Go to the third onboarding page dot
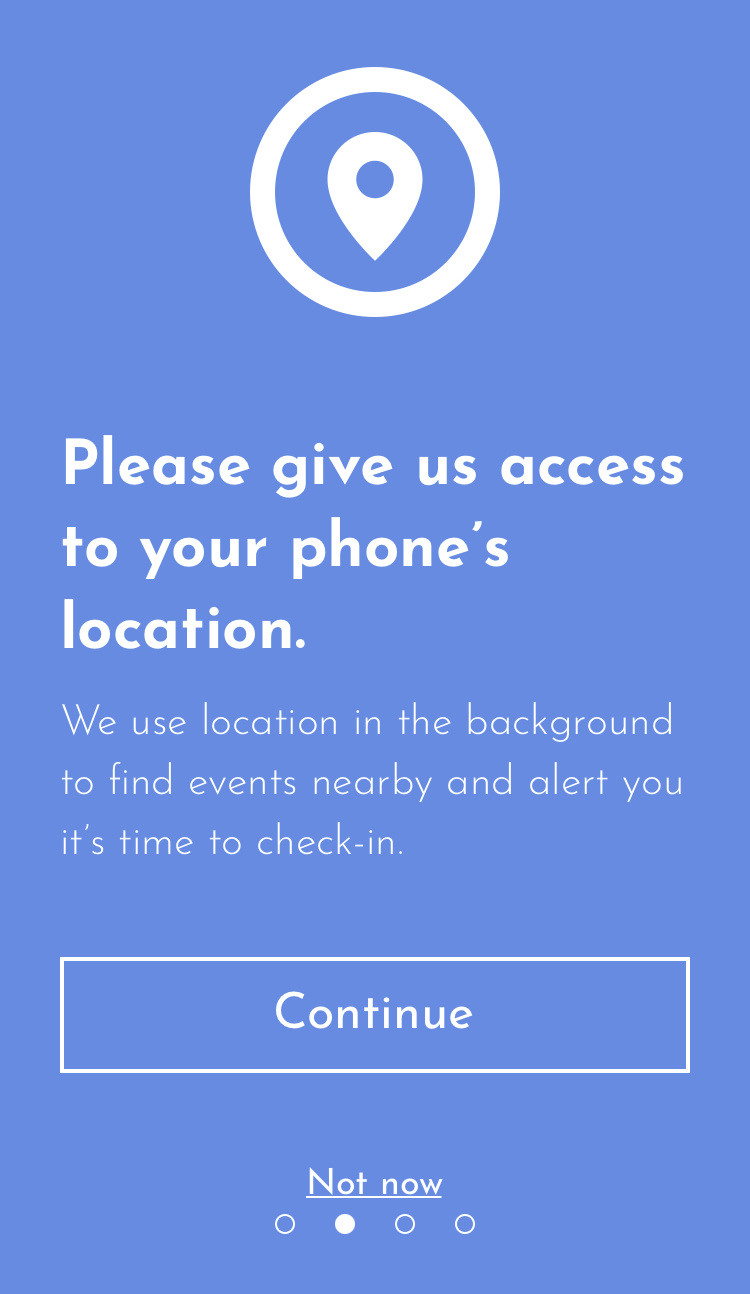 [x=405, y=1224]
